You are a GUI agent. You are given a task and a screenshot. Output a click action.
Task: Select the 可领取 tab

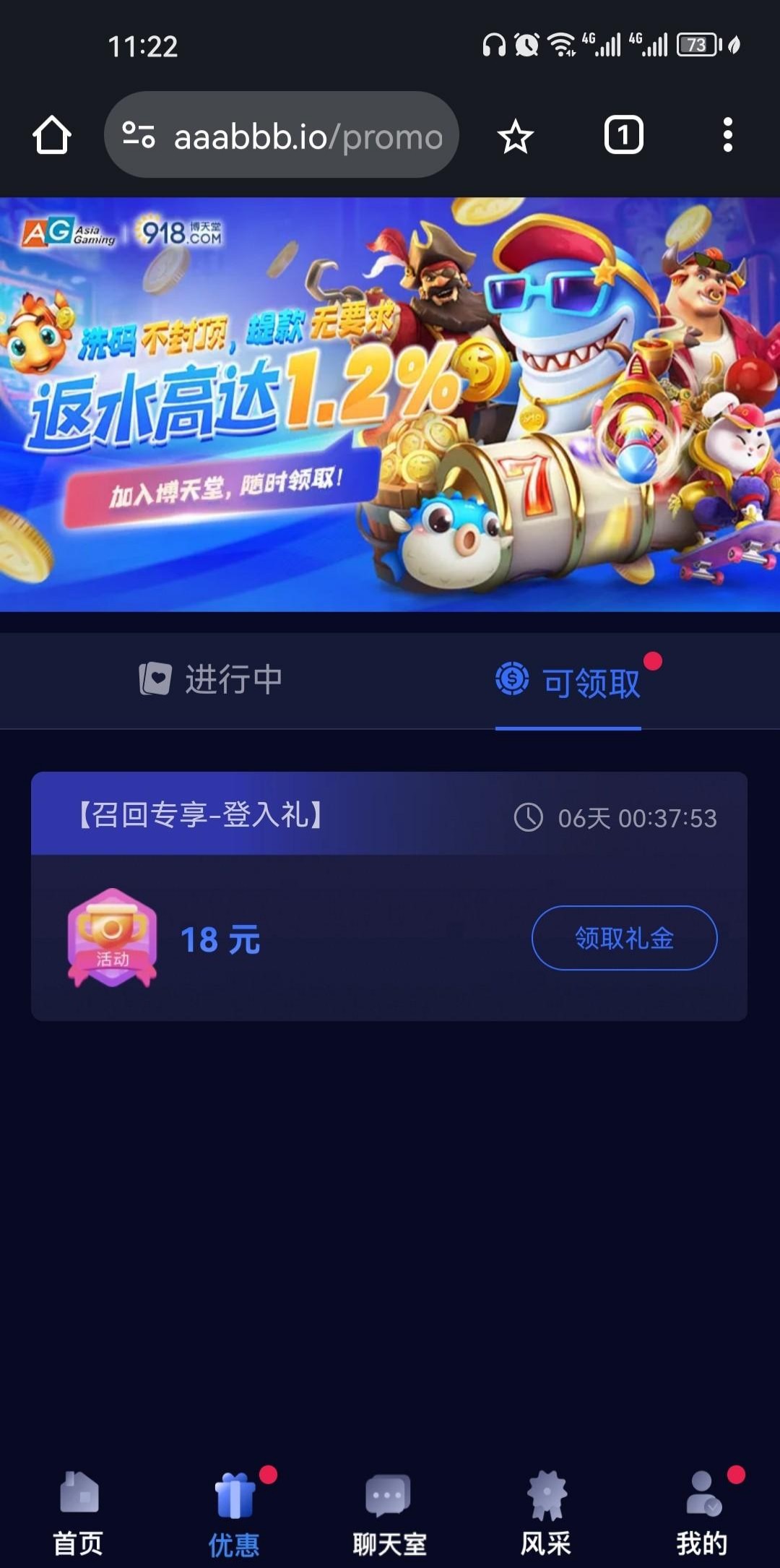pyautogui.click(x=569, y=681)
